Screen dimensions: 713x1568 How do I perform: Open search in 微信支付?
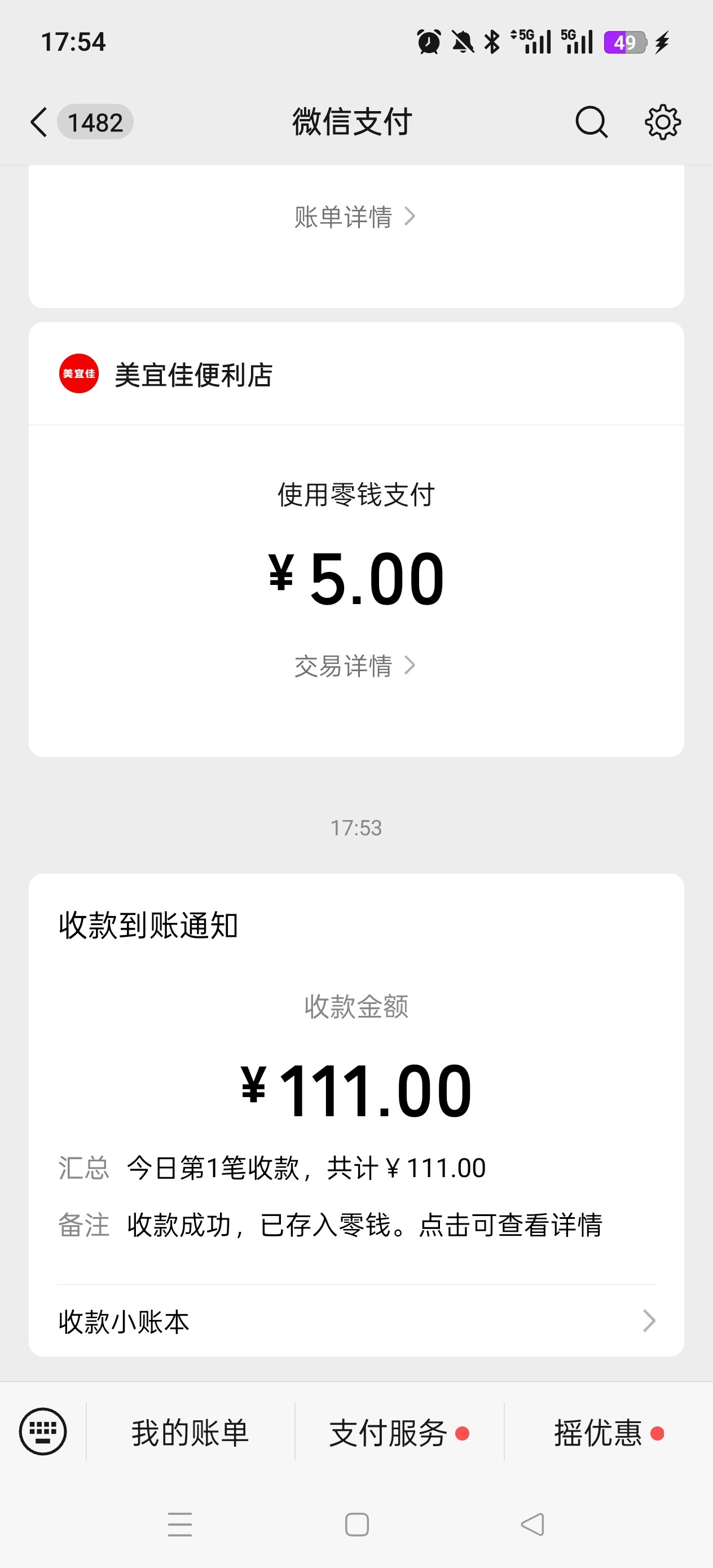tap(591, 122)
